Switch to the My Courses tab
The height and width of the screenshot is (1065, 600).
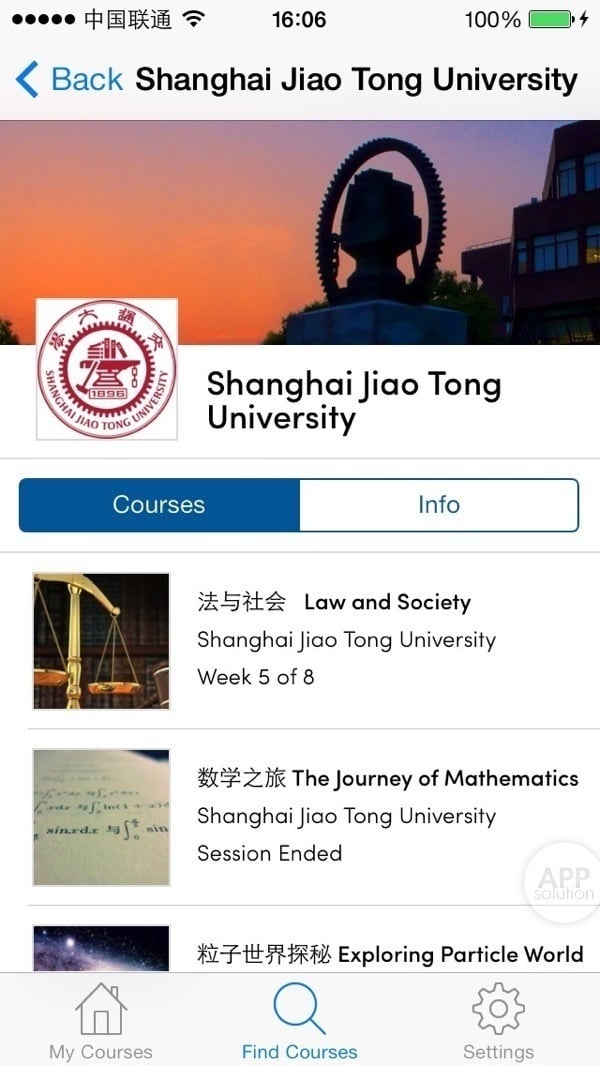point(101,1021)
